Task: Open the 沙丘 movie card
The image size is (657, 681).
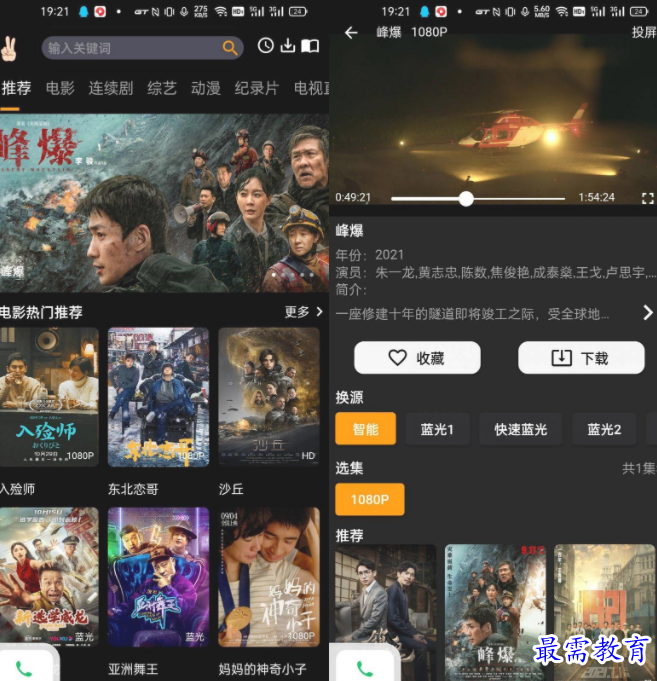Action: tap(268, 397)
